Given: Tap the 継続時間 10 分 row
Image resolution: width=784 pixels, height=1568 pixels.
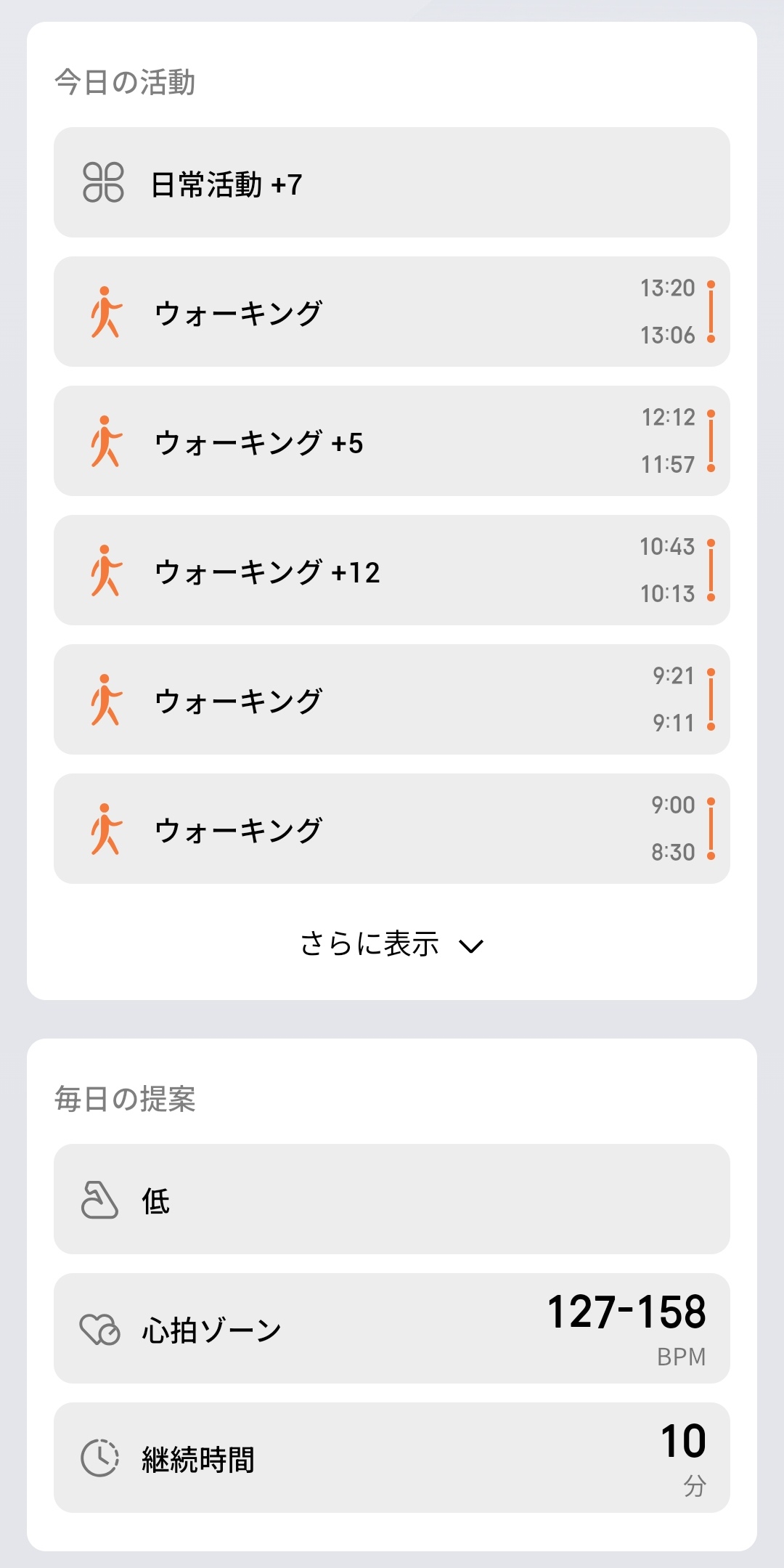Looking at the screenshot, I should point(392,1458).
